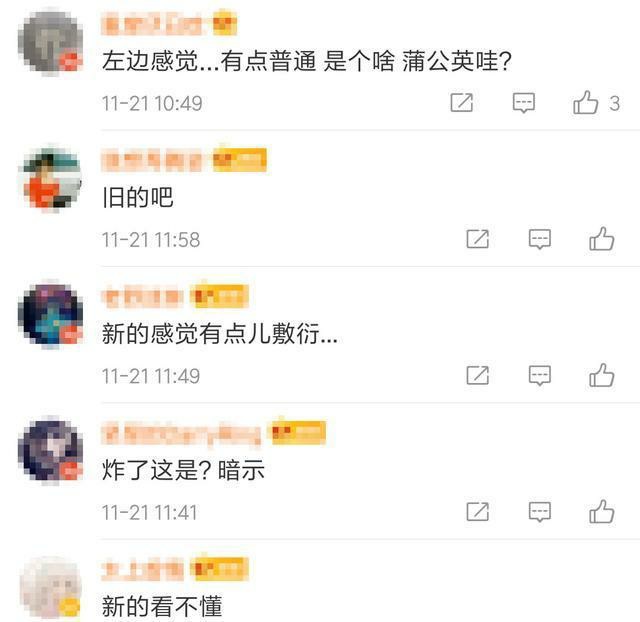Like the comment "新的感觉有点儿敷衍..."
This screenshot has width=640, height=622.
(x=601, y=375)
